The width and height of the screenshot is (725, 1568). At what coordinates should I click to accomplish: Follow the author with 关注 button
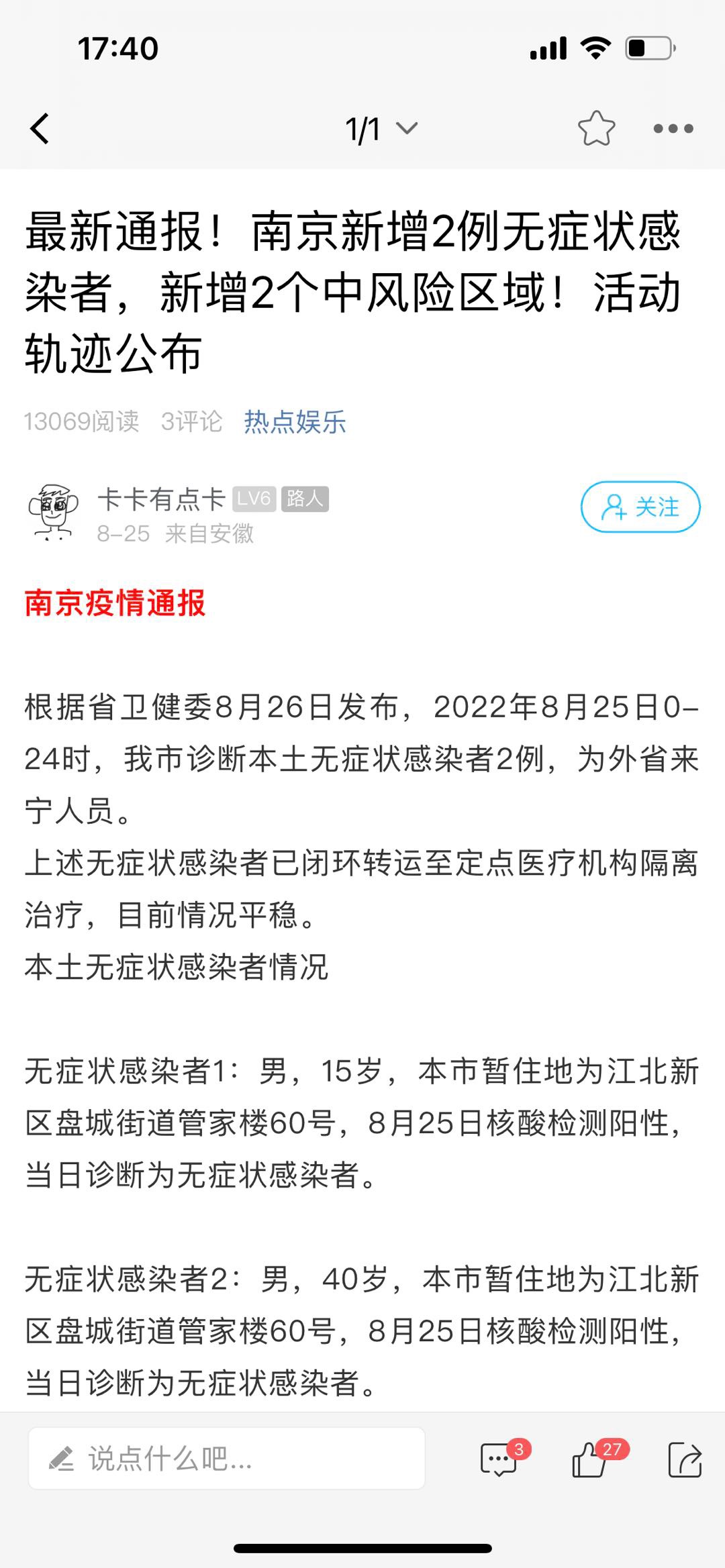(640, 507)
